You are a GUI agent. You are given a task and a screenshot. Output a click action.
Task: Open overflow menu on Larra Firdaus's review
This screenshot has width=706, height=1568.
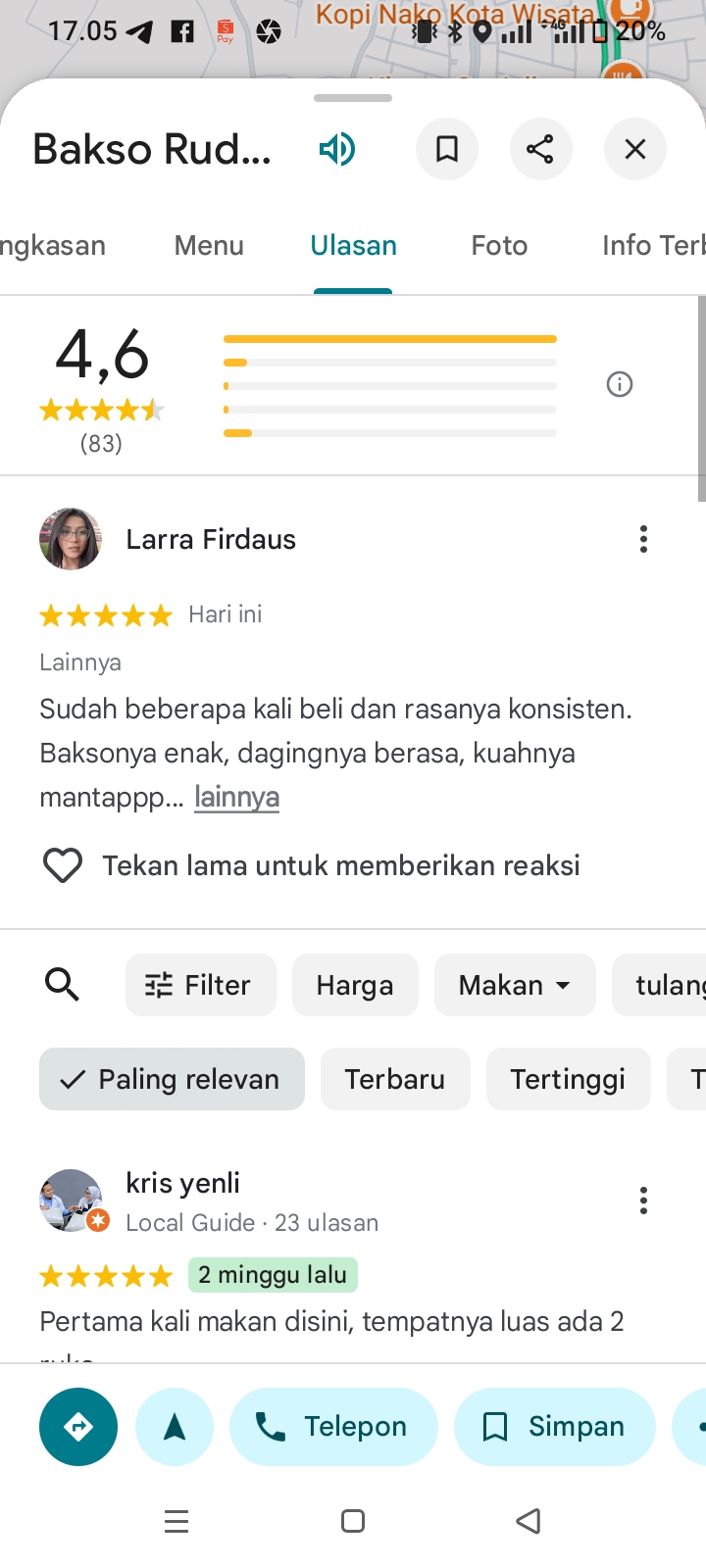click(643, 539)
